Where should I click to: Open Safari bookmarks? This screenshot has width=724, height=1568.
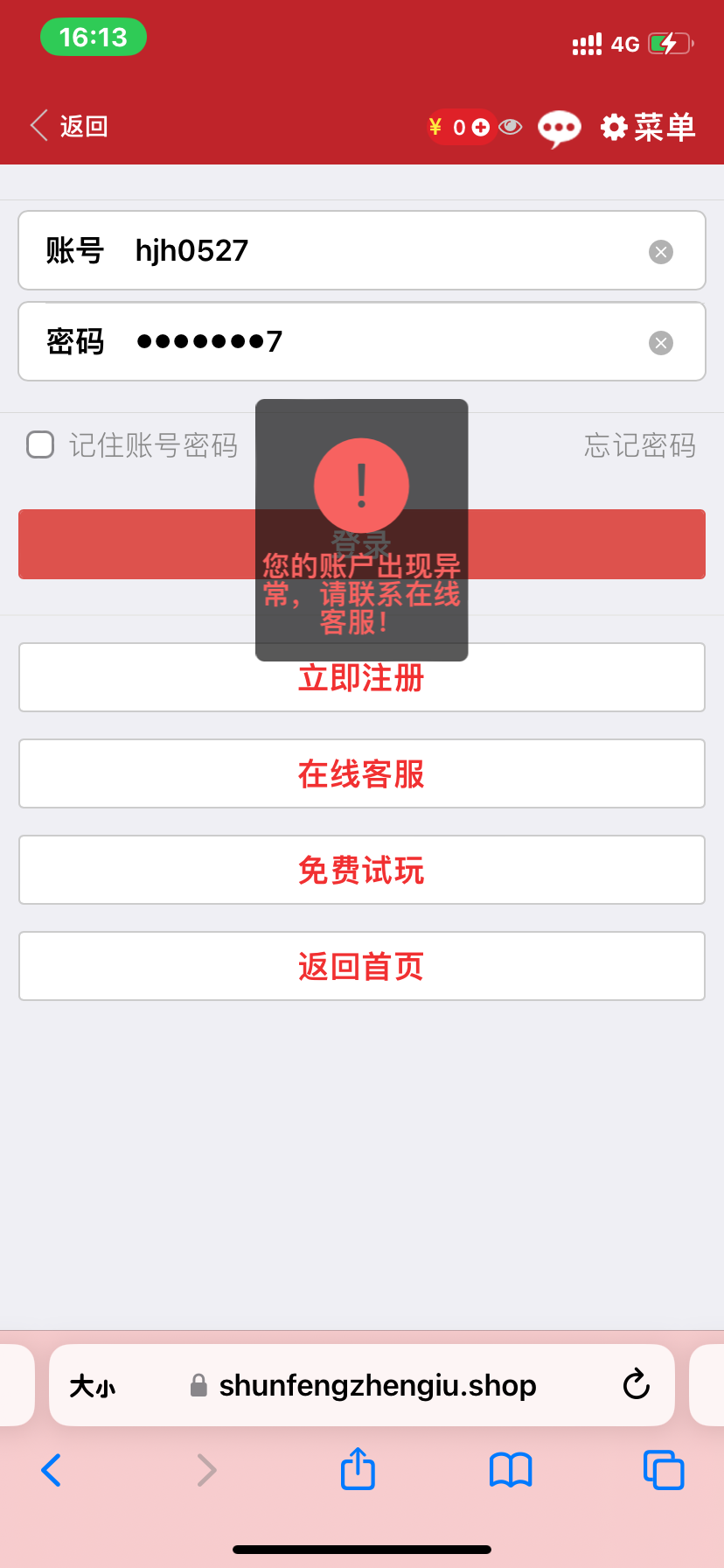pyautogui.click(x=511, y=1469)
